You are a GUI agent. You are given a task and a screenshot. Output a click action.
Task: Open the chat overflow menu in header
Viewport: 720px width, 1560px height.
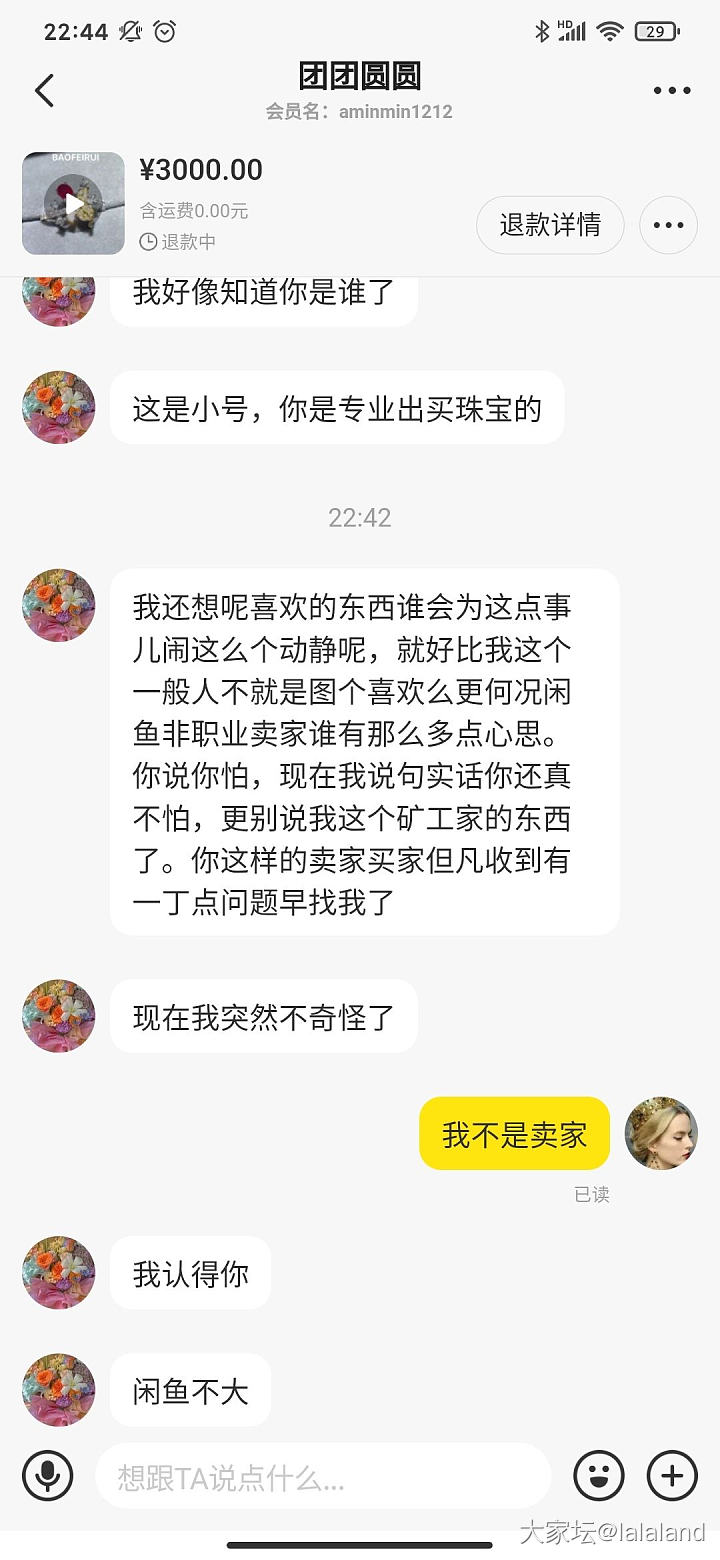point(672,90)
